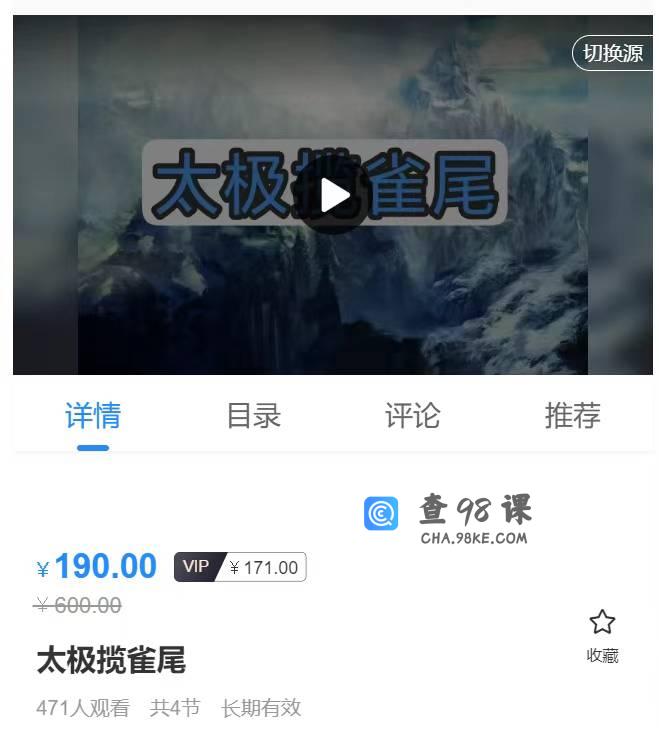The height and width of the screenshot is (747, 659).
Task: Switch to the 评论 tab
Action: [412, 416]
